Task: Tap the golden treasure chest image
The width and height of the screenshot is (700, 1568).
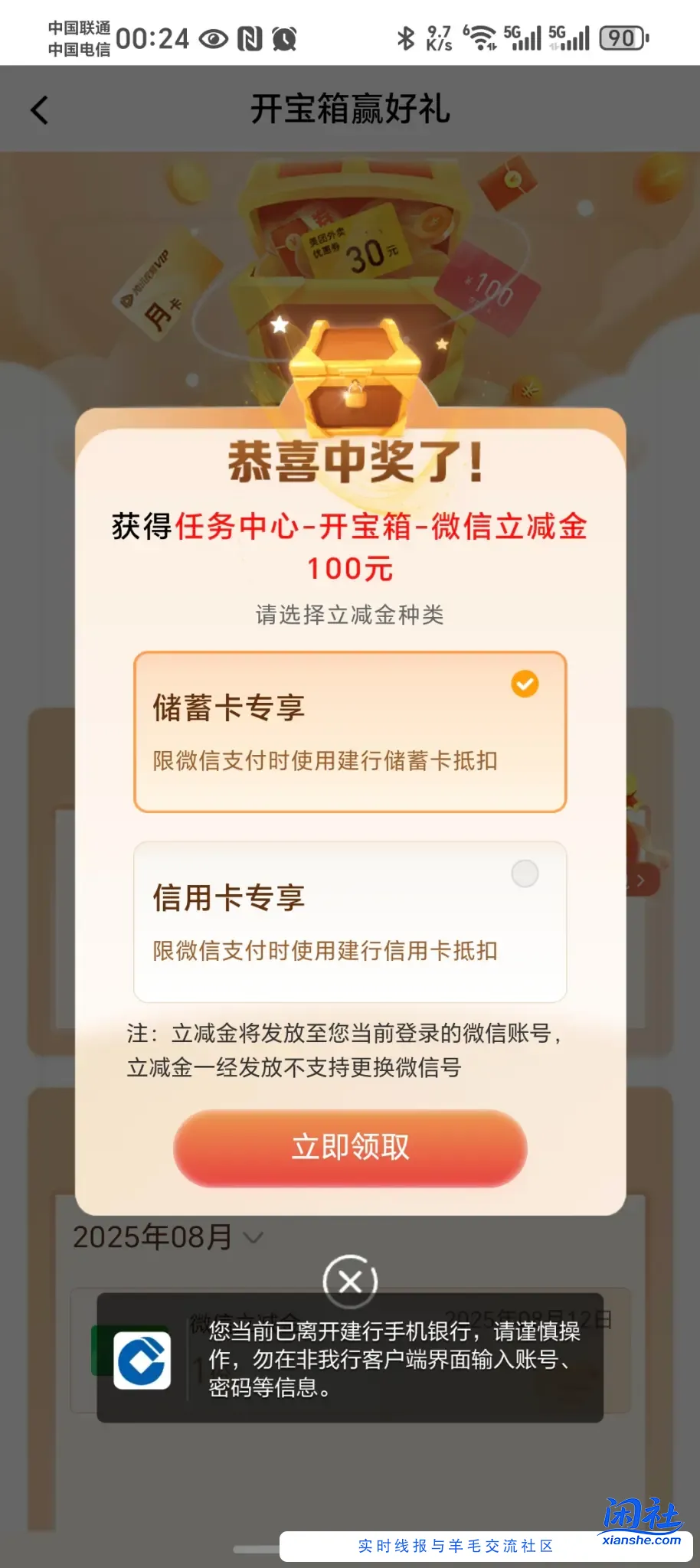Action: [354, 375]
